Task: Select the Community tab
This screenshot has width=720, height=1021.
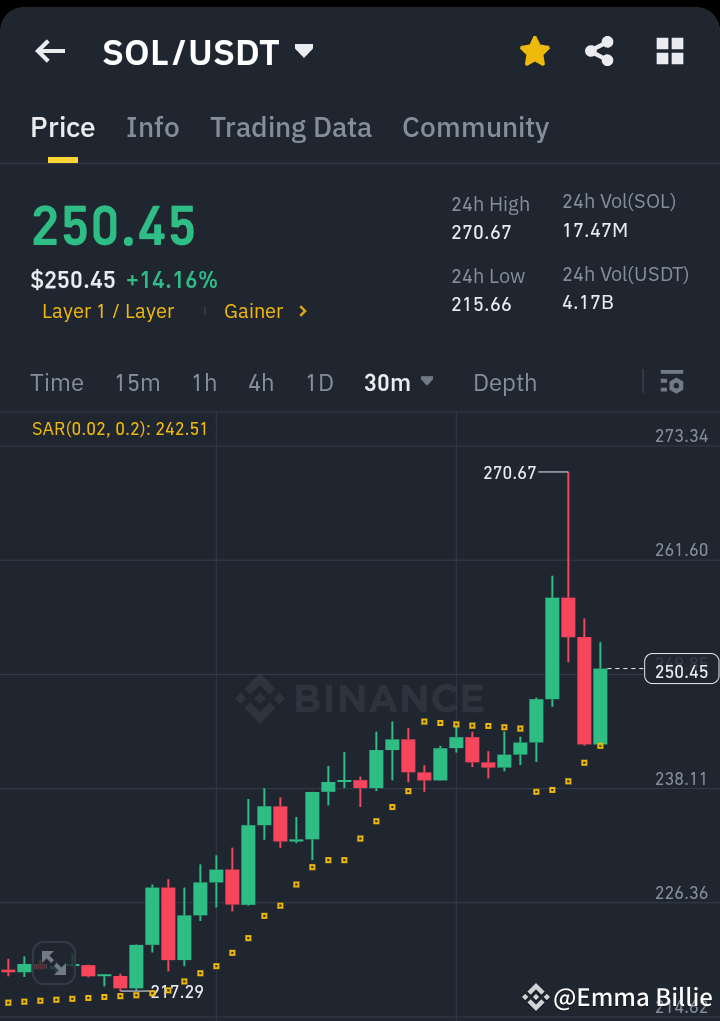Action: pos(475,127)
